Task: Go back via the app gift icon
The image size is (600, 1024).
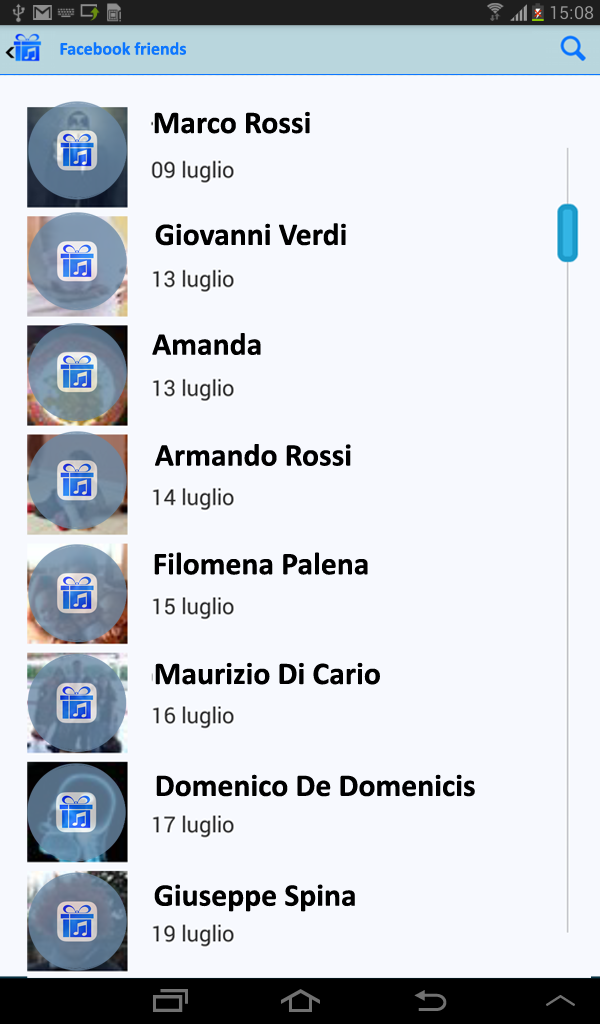Action: 25,49
